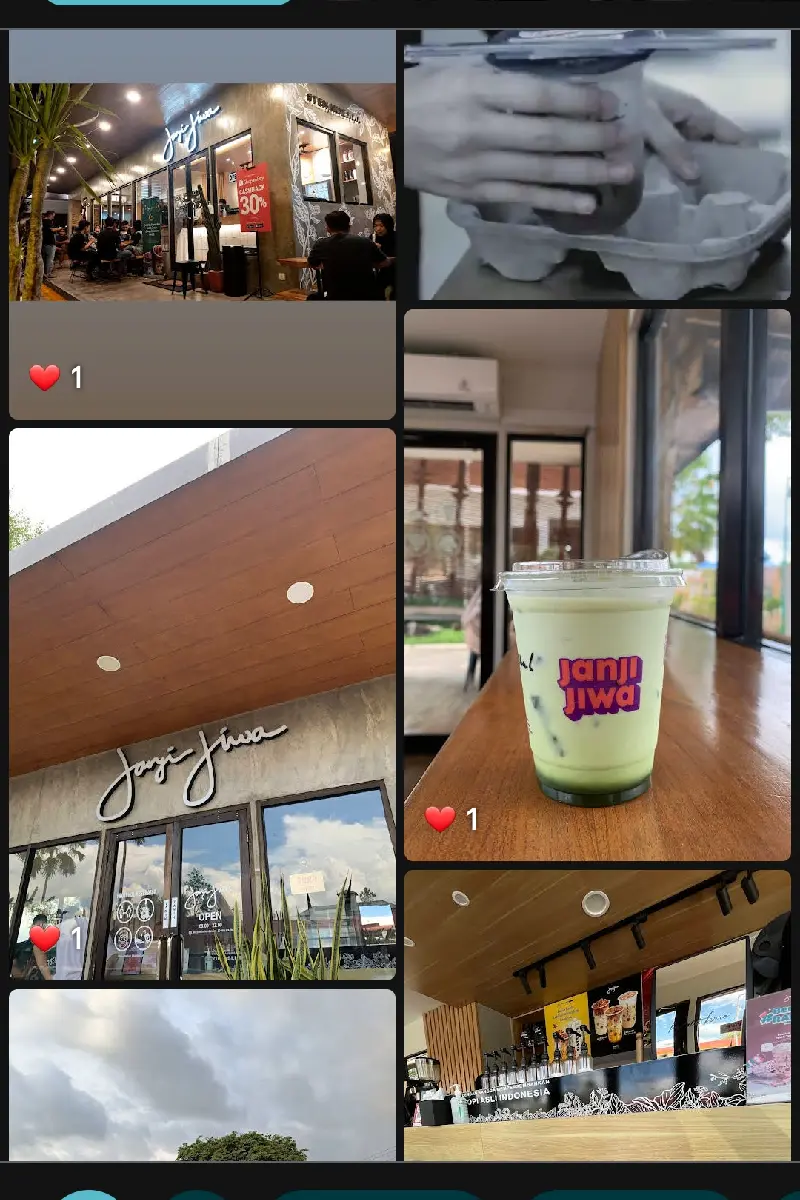The image size is (800, 1200).
Task: Open the daytime Janji Jiwa signage photo
Action: (202, 700)
